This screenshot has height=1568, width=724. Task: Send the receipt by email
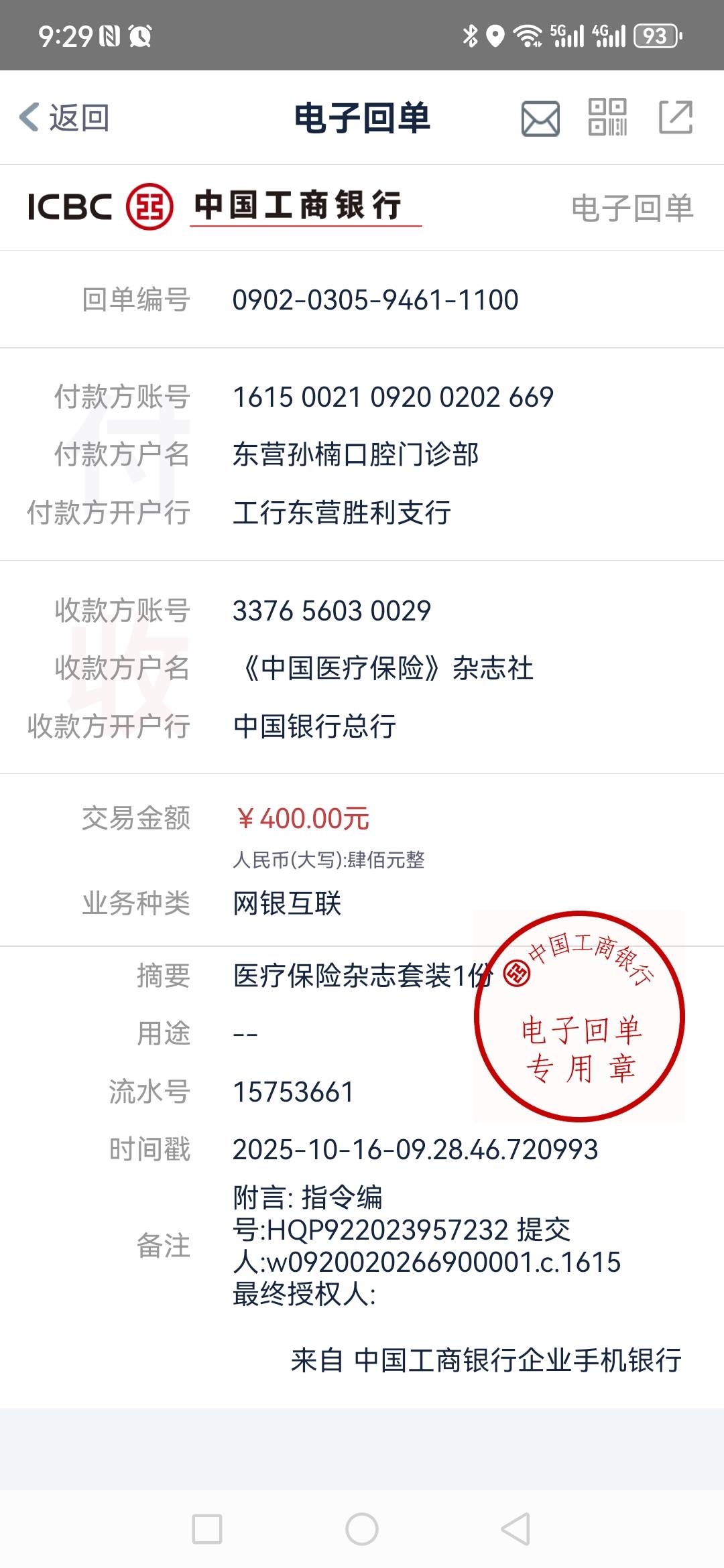click(540, 119)
